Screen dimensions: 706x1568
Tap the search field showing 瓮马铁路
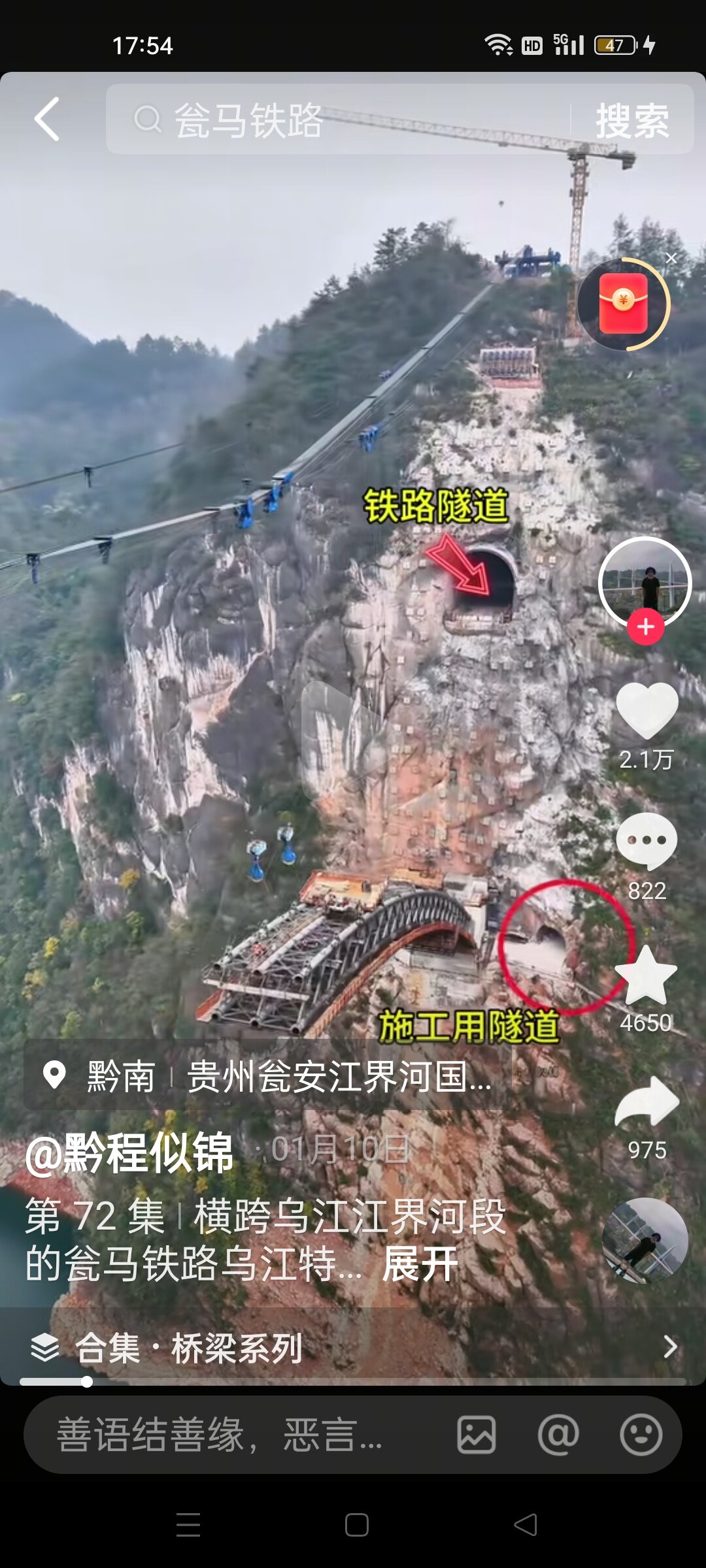pyautogui.click(x=340, y=120)
